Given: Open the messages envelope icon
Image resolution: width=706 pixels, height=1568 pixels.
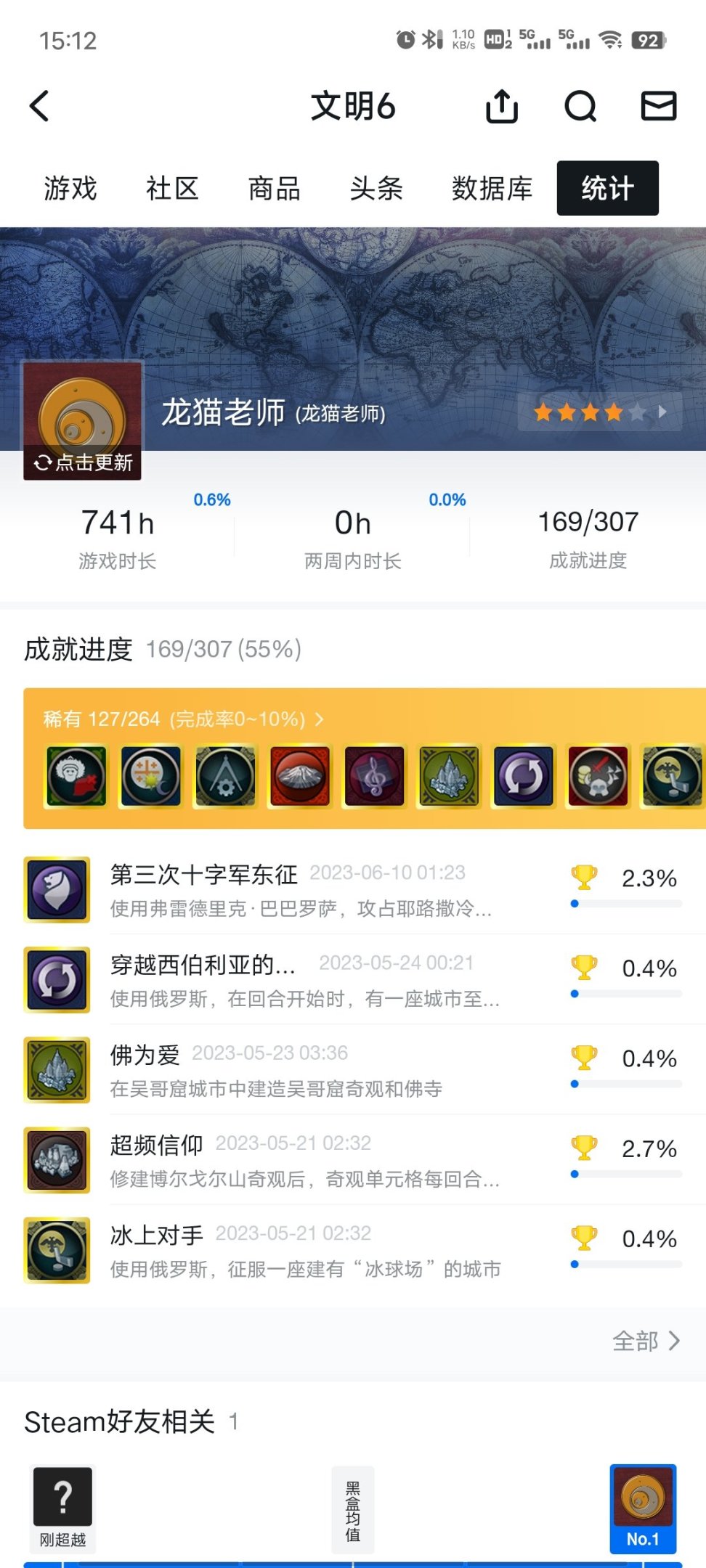Looking at the screenshot, I should point(658,106).
